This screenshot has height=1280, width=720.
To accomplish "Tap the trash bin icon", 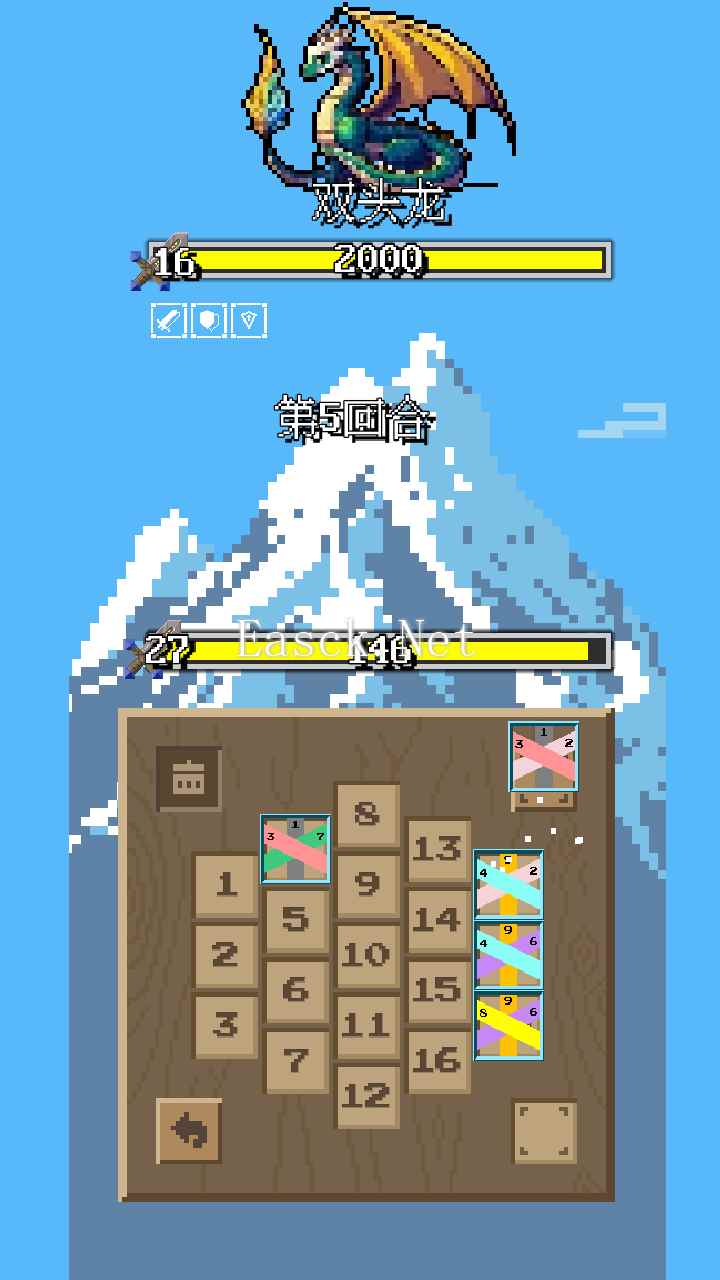I will point(188,778).
